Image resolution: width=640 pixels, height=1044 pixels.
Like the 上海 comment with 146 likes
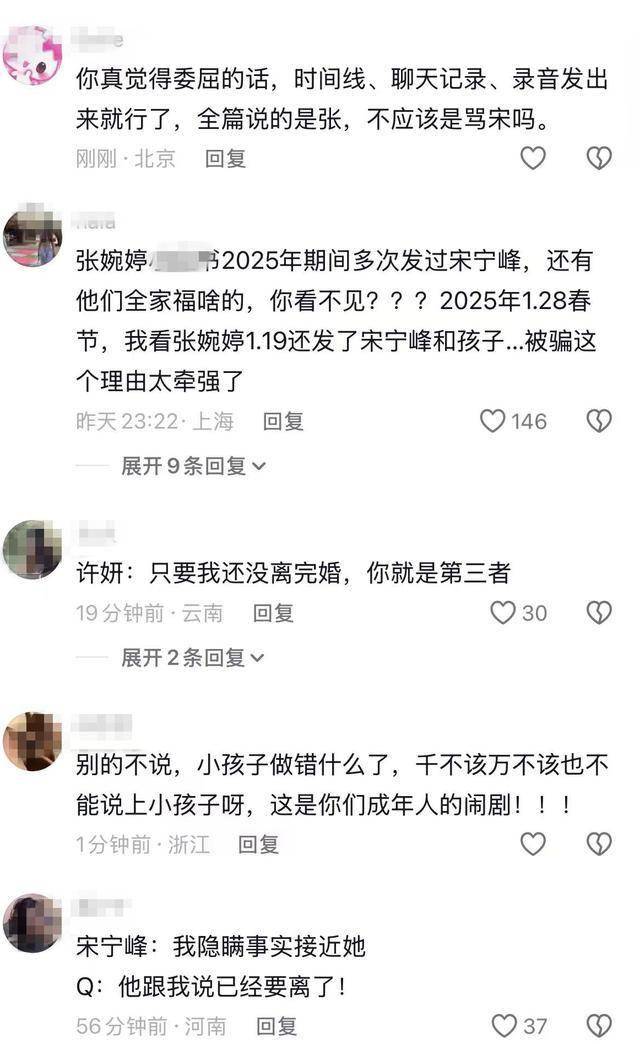point(493,421)
